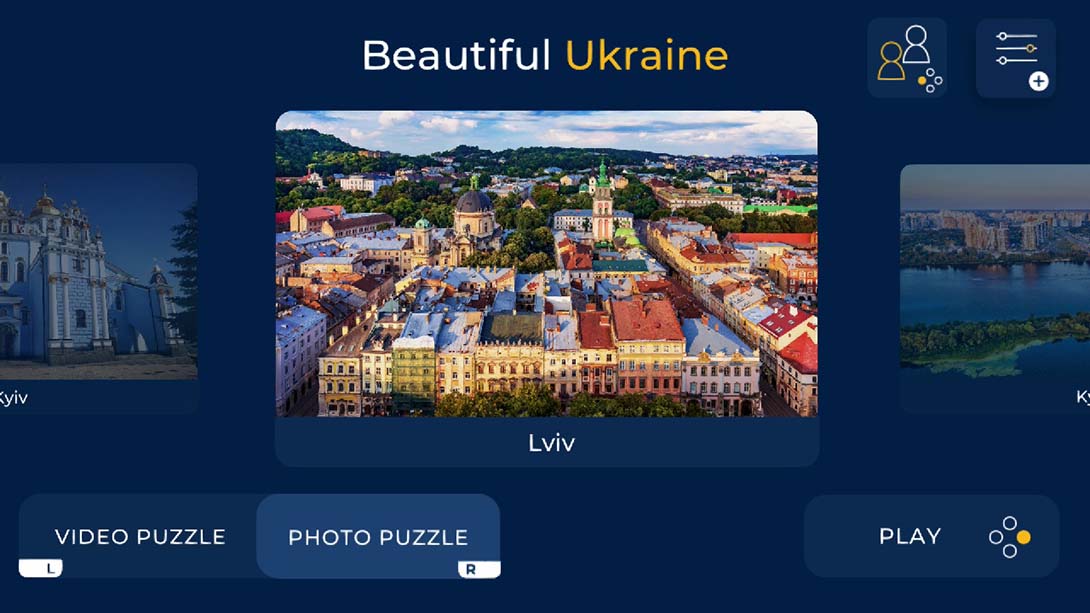Open the puzzle settings sliders icon
The width and height of the screenshot is (1090, 613).
coord(1015,58)
